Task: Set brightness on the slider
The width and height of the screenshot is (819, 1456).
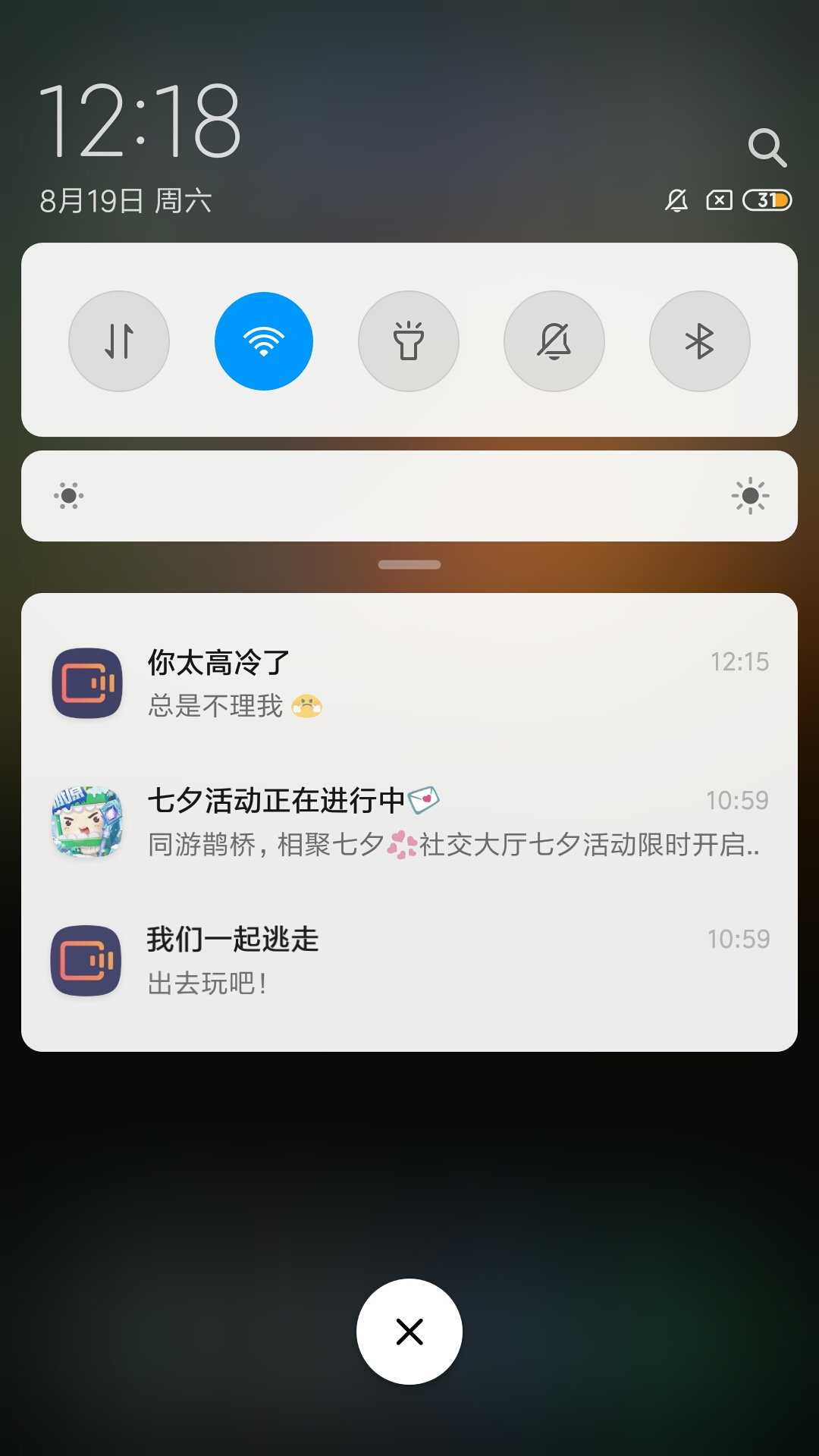Action: 409,496
